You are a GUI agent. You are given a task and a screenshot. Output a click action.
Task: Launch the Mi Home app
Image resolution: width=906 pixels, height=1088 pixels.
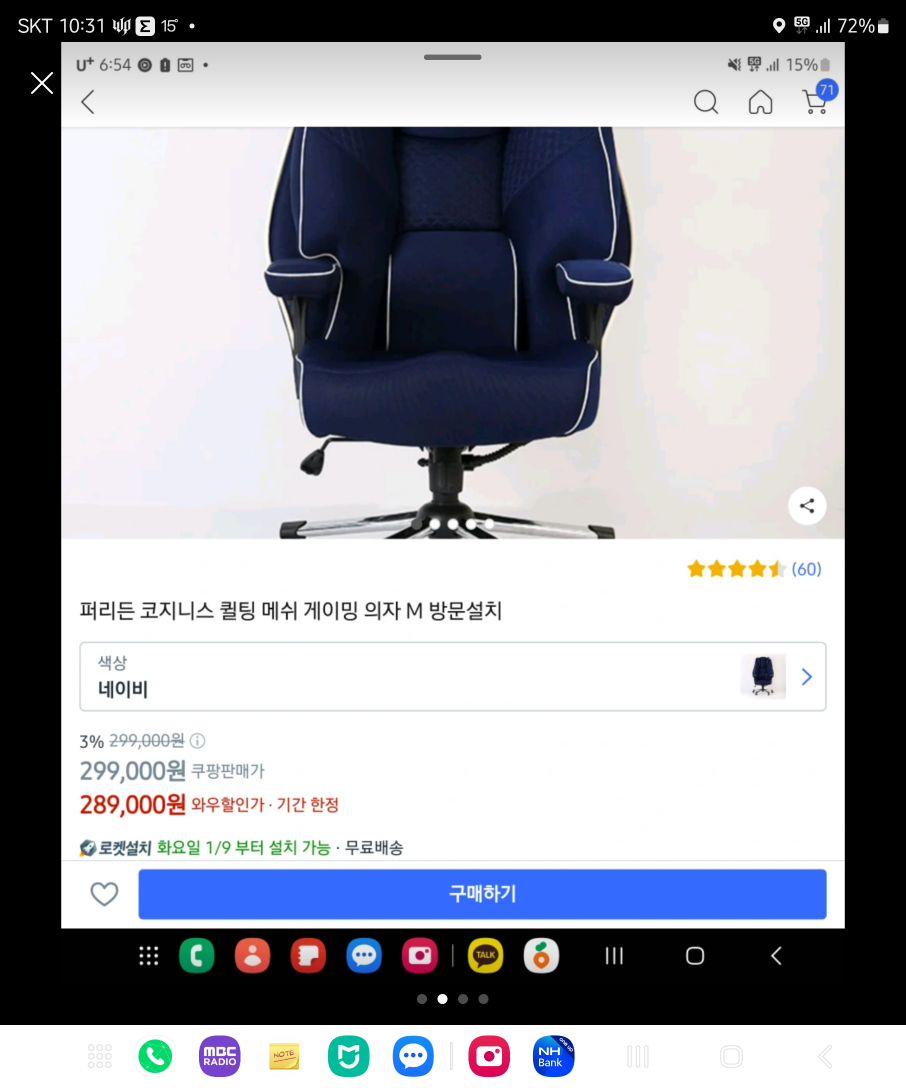click(x=349, y=1056)
